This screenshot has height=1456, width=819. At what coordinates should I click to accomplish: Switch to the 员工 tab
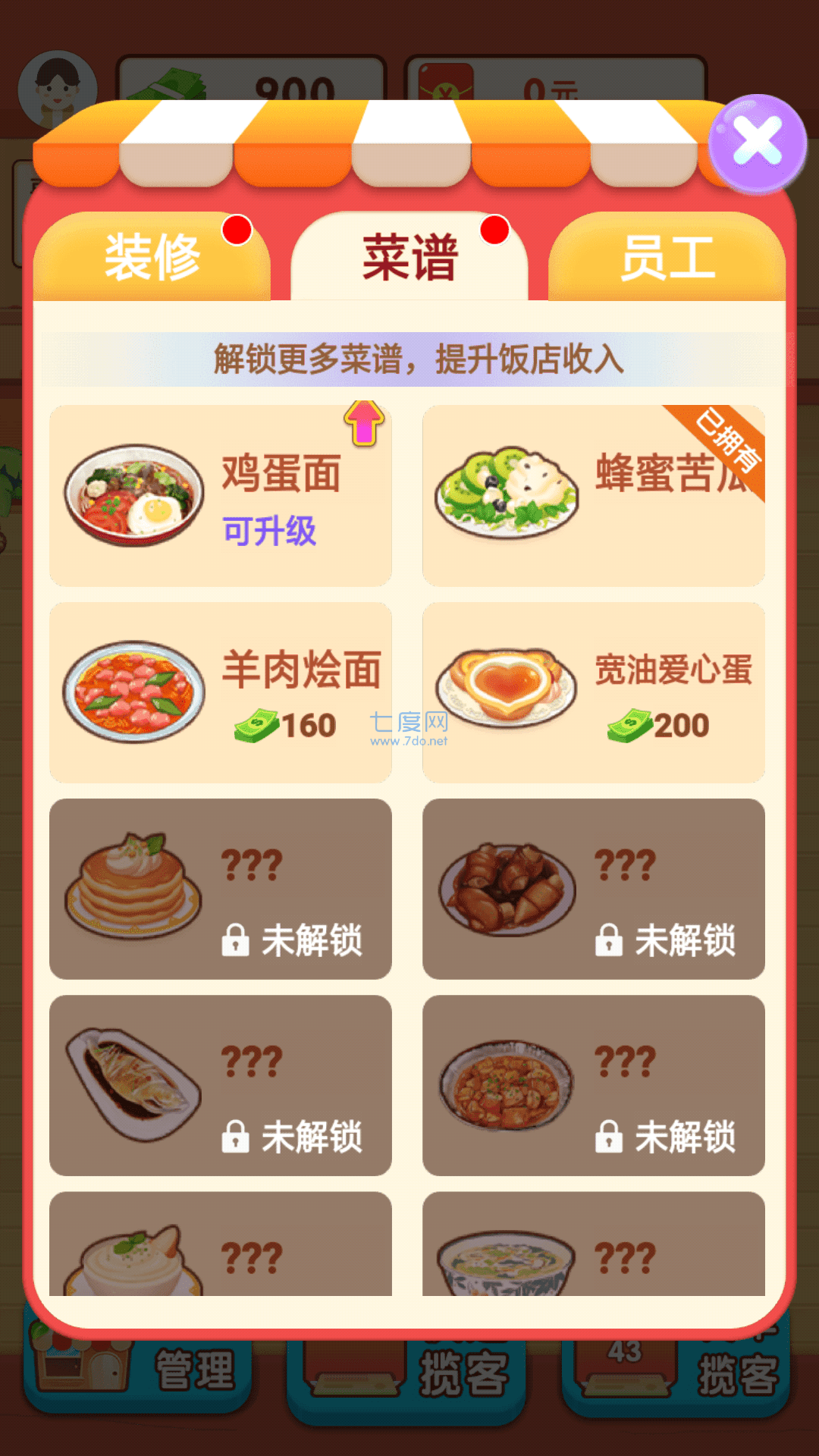[x=667, y=257]
